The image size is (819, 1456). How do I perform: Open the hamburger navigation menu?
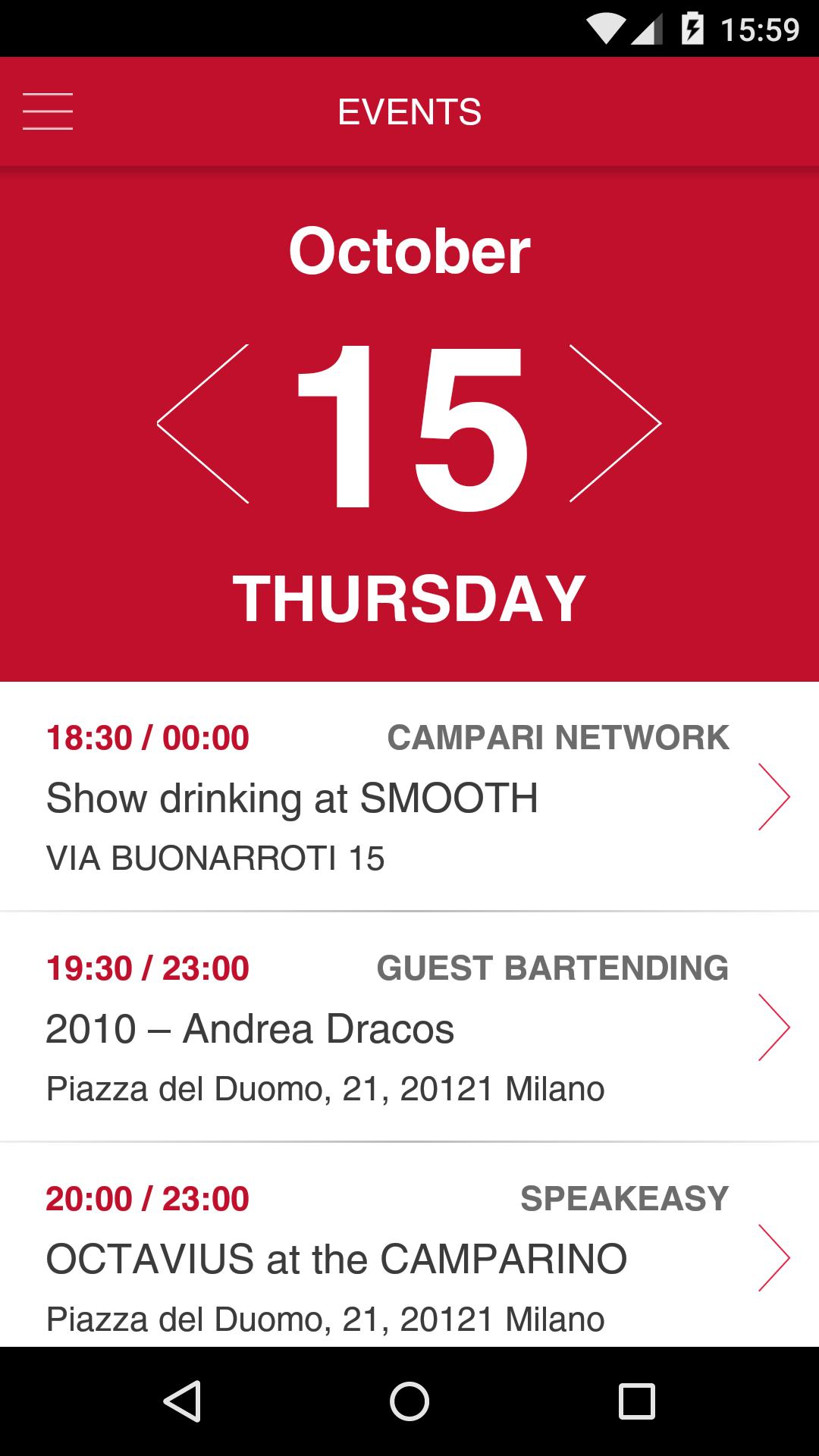[x=48, y=111]
